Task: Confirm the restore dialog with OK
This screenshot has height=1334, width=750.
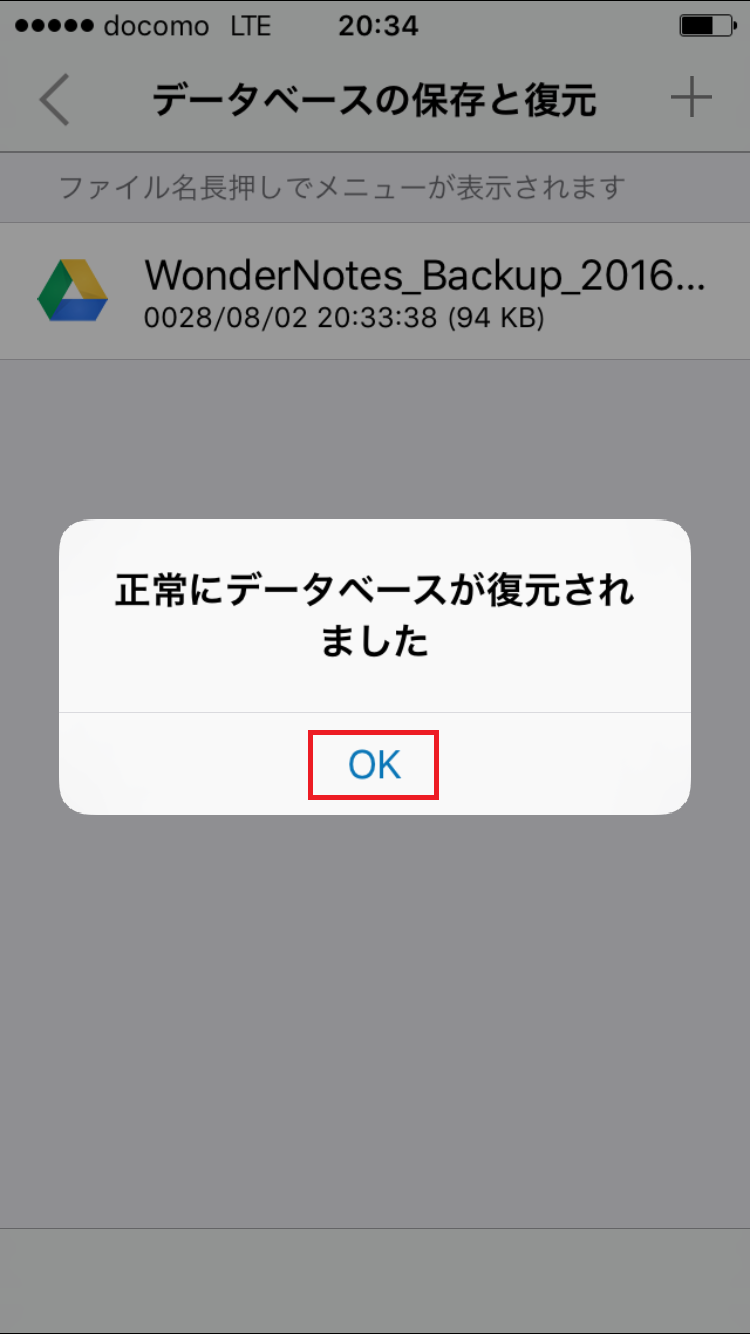Action: click(x=374, y=765)
